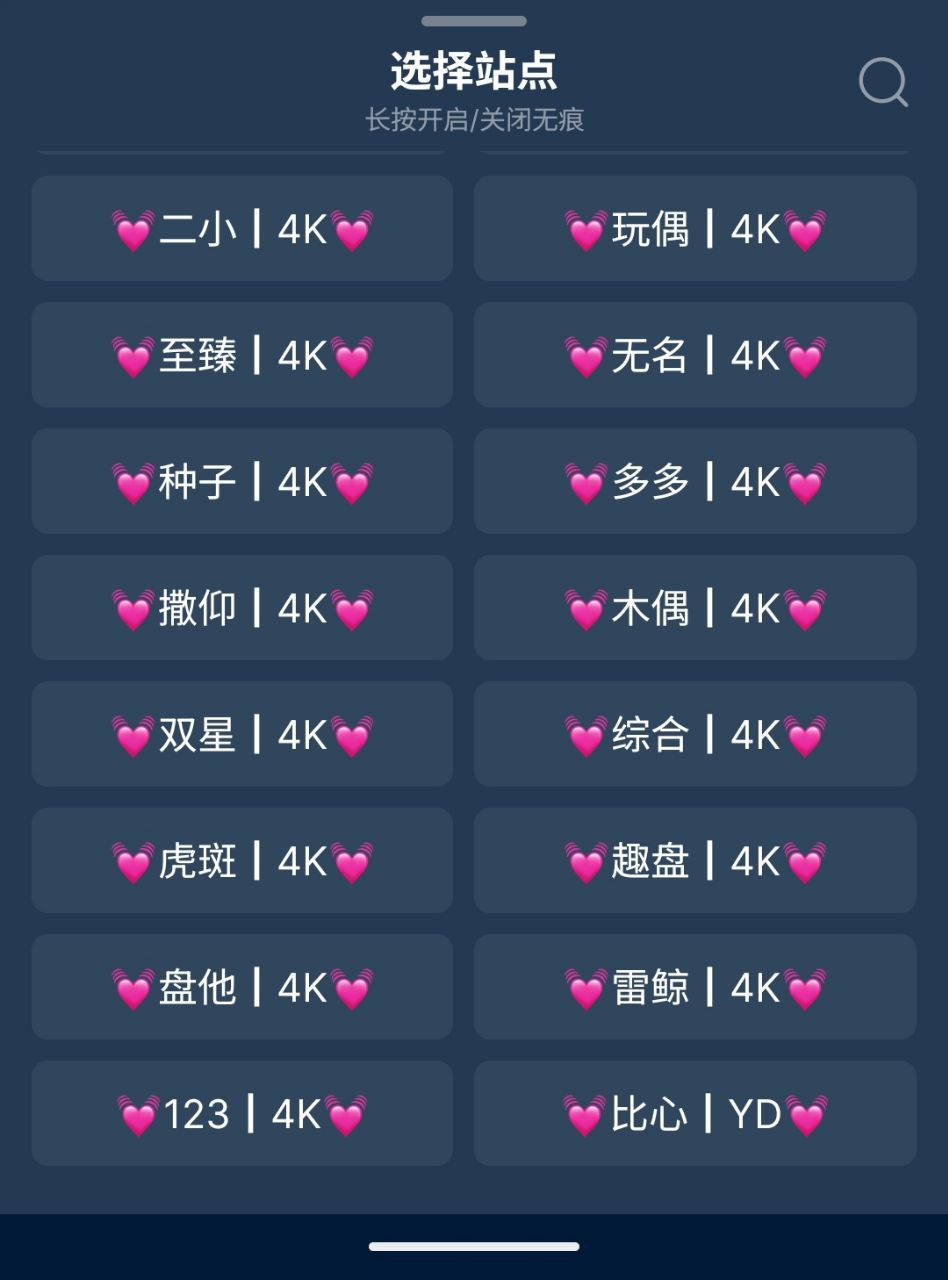The width and height of the screenshot is (948, 1280).
Task: Select the 趣盘 | 4K site
Action: tap(695, 860)
